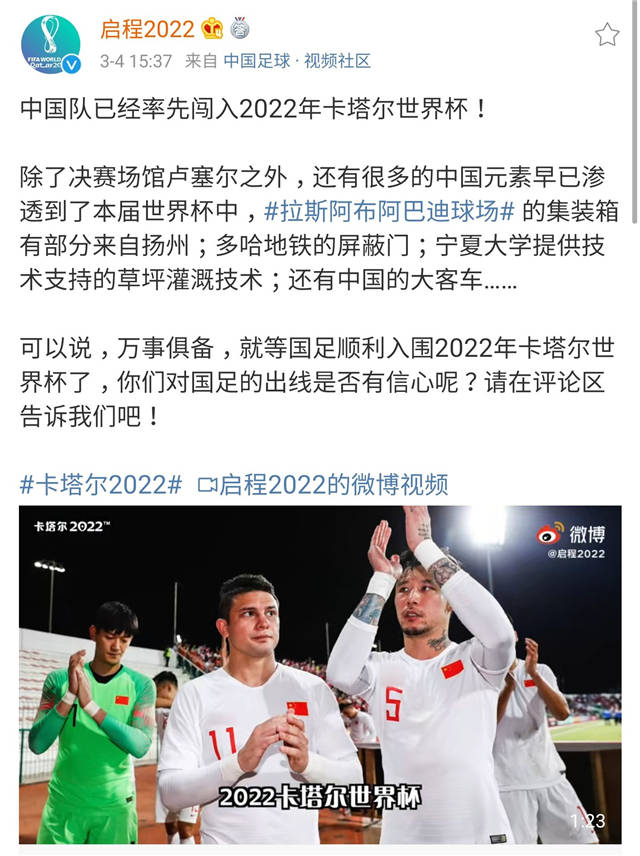
Task: Open hashtag #拉斯阿布阿巴迪球场#
Action: click(x=389, y=211)
